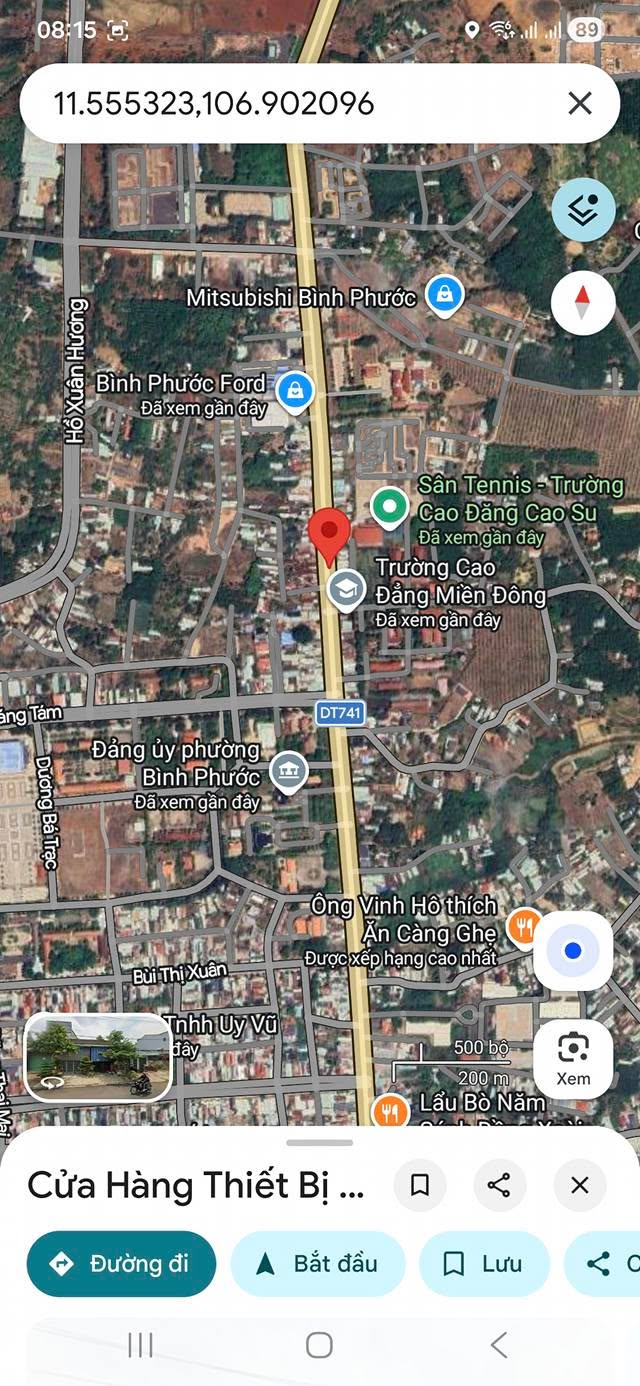
Task: Close the place details sheet
Action: [x=580, y=1185]
